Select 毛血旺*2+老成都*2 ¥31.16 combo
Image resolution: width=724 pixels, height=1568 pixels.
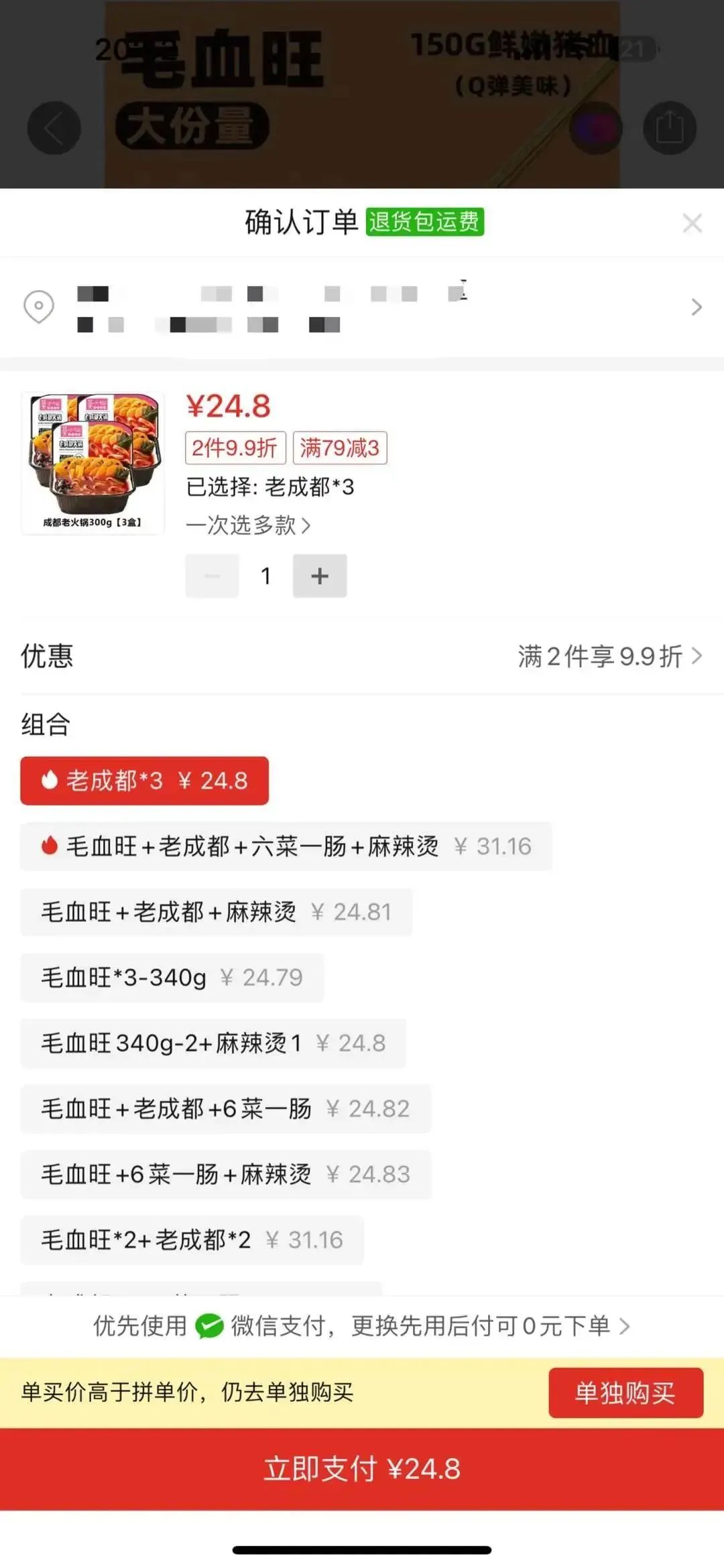tap(192, 1240)
